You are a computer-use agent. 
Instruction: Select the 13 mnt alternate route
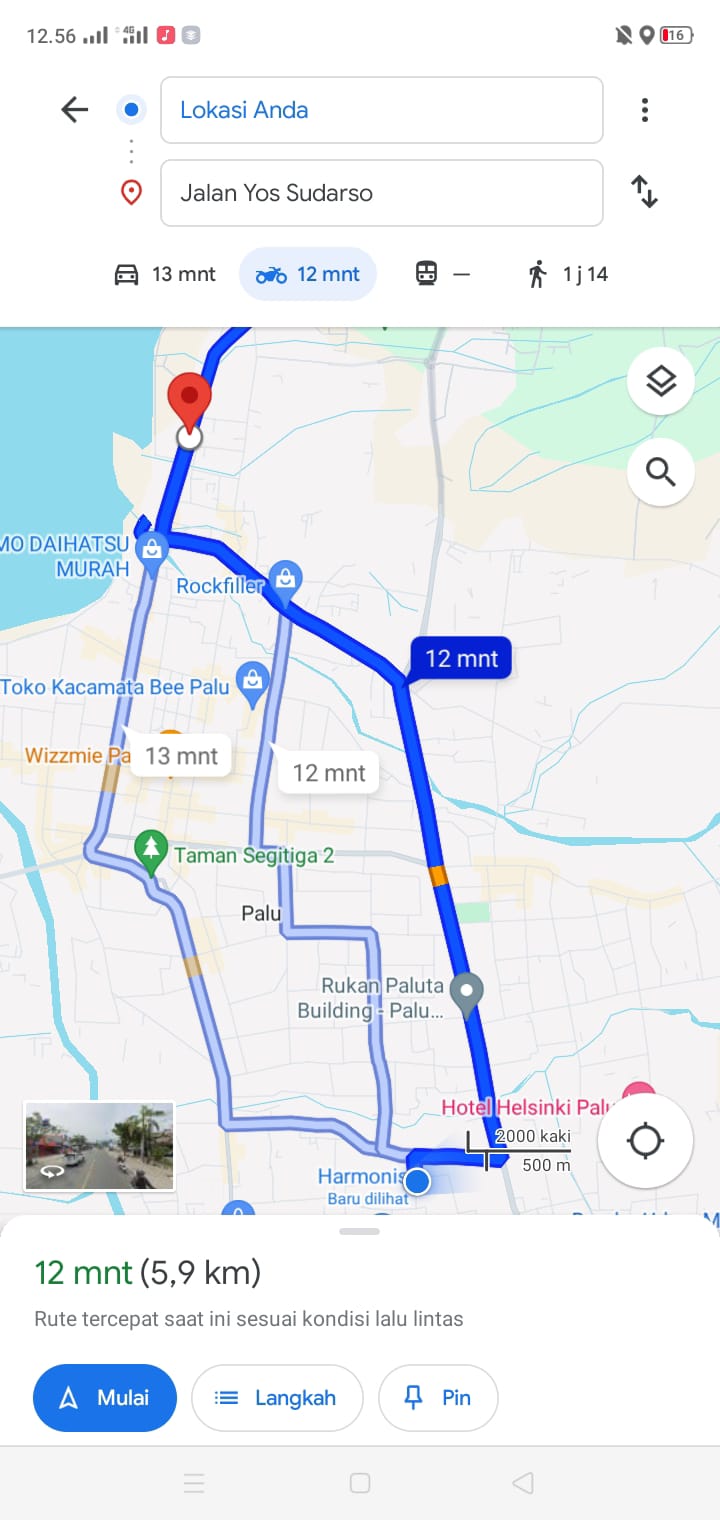181,756
